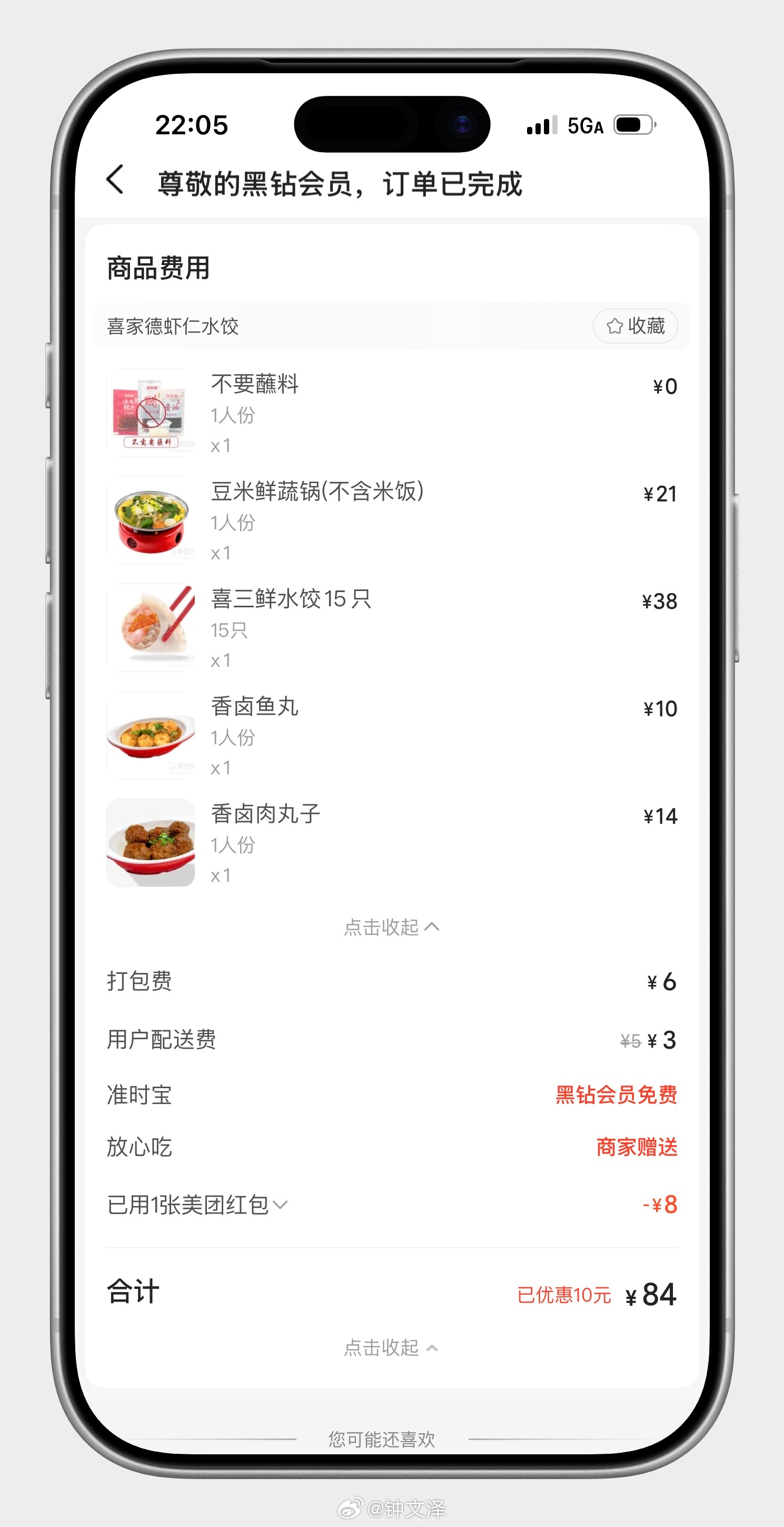
Task: Collapse the item list via 点击收起 under 香卤肉丸子
Action: click(x=392, y=927)
